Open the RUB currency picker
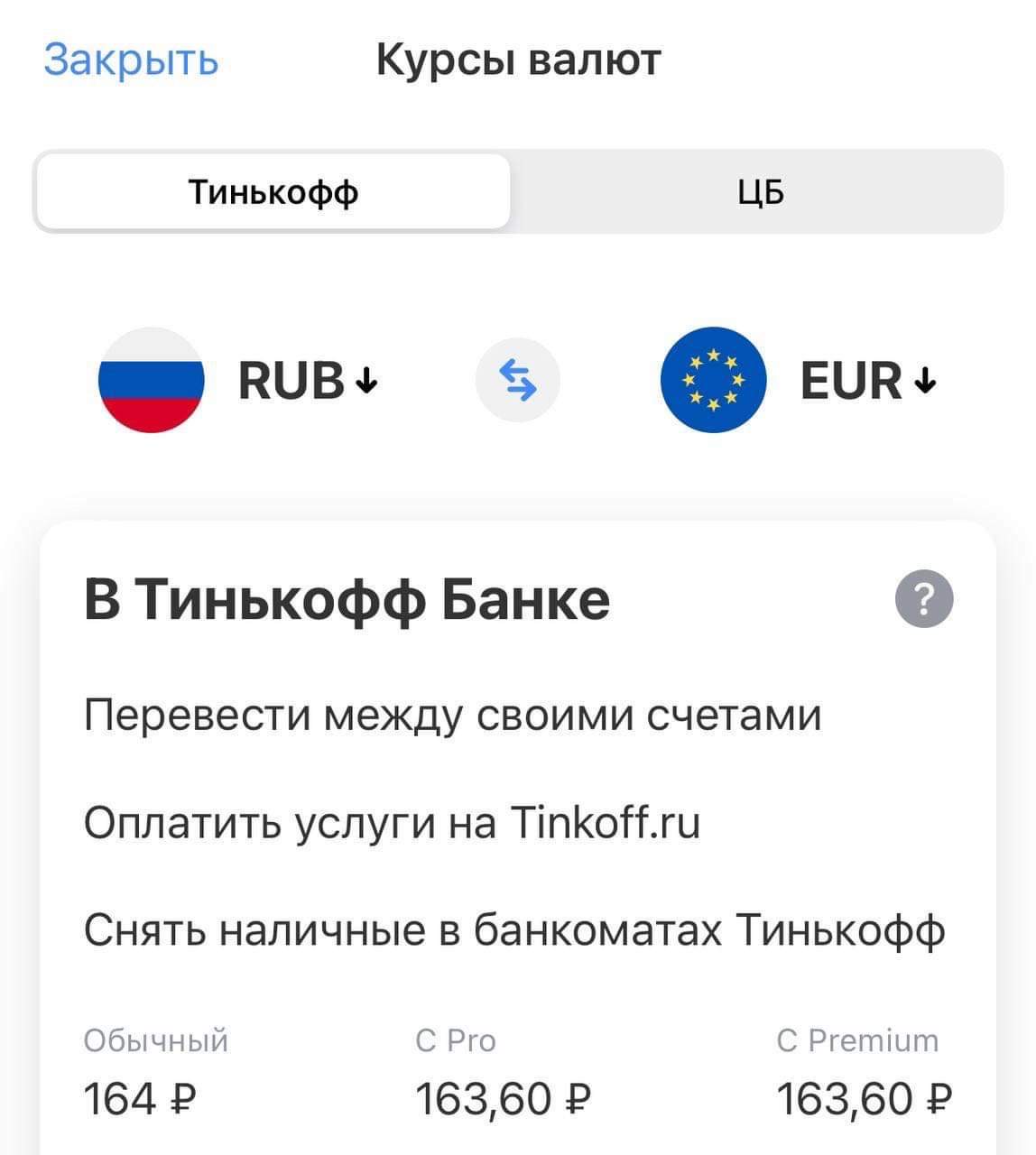This screenshot has width=1036, height=1155. coord(307,380)
